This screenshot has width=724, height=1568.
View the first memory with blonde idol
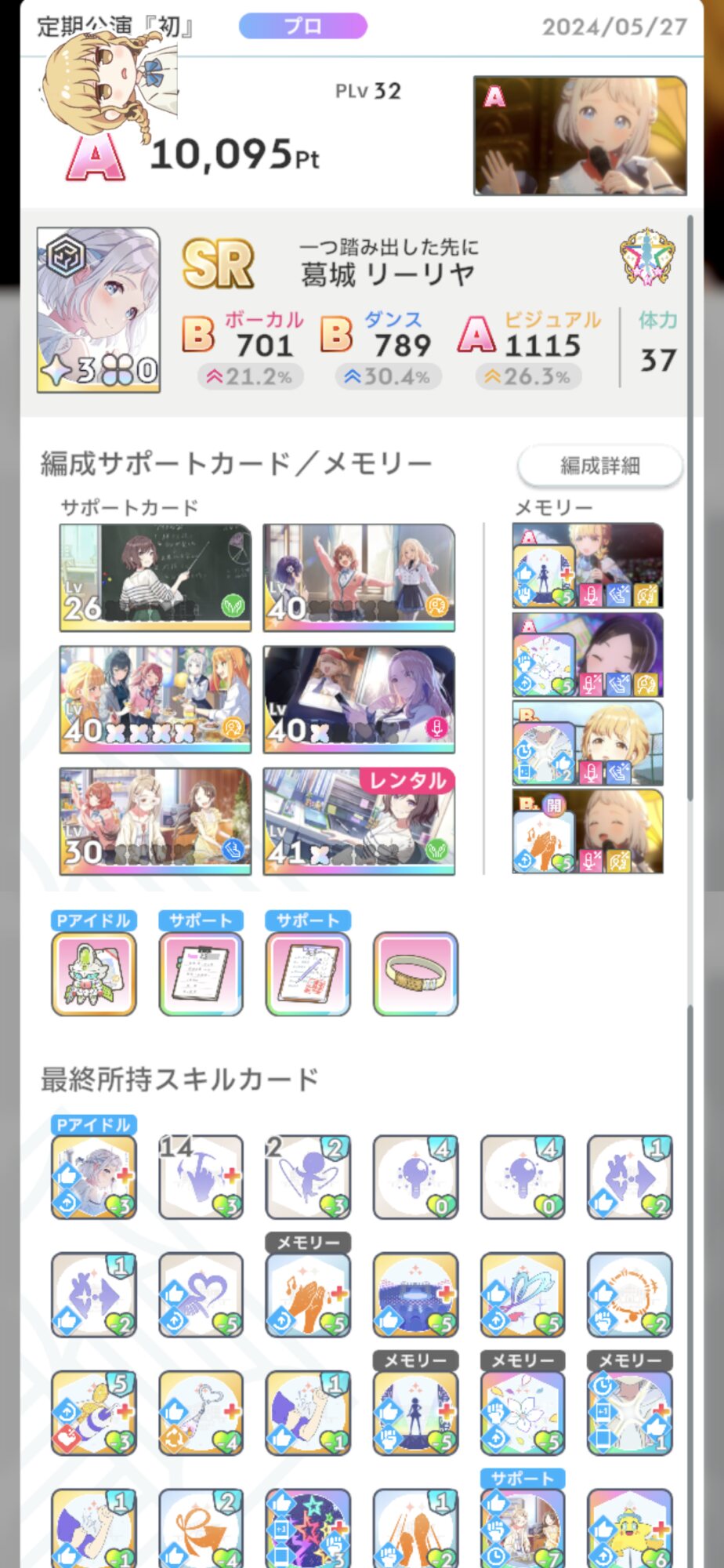coord(588,565)
